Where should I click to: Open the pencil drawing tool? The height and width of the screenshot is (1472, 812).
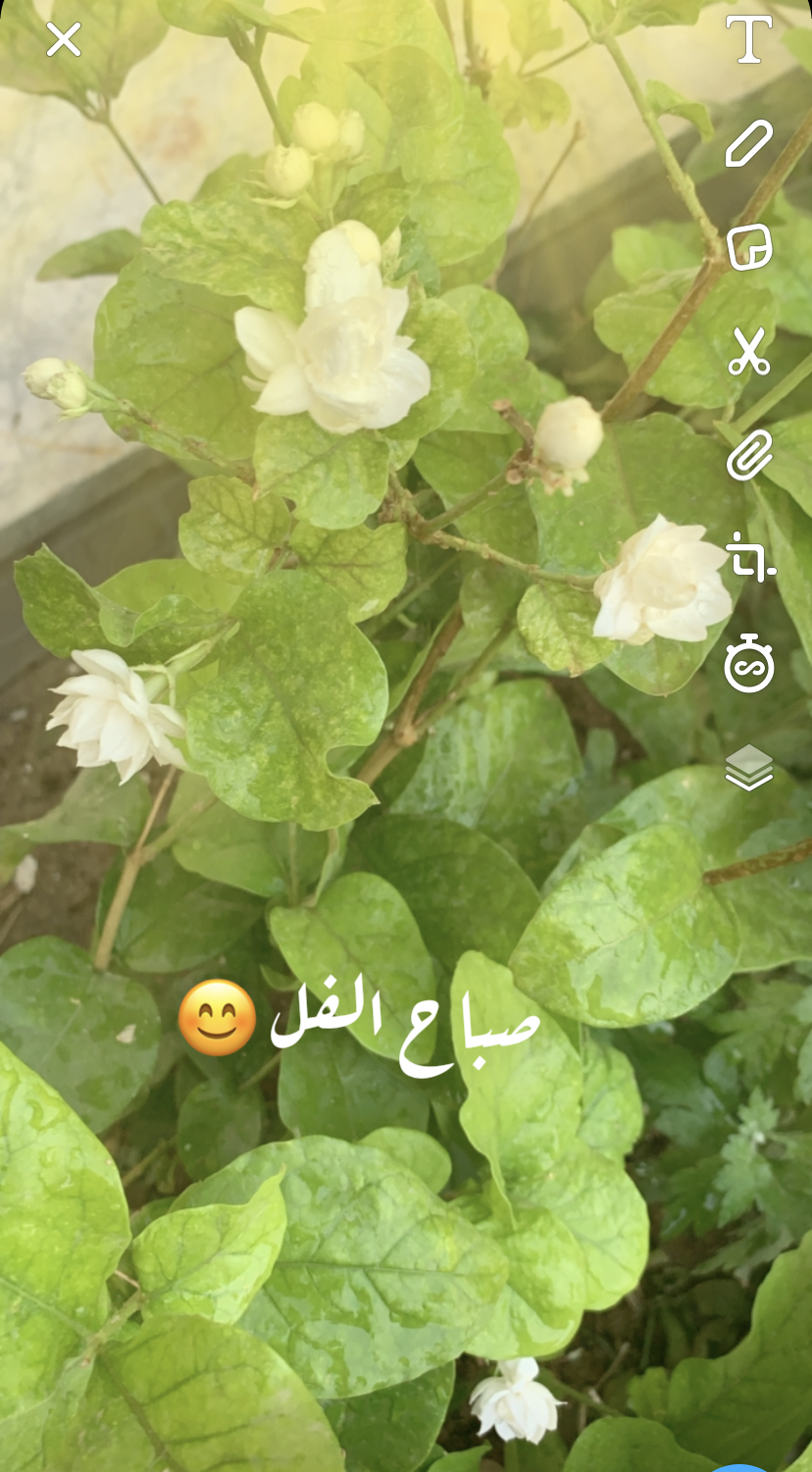[x=749, y=143]
